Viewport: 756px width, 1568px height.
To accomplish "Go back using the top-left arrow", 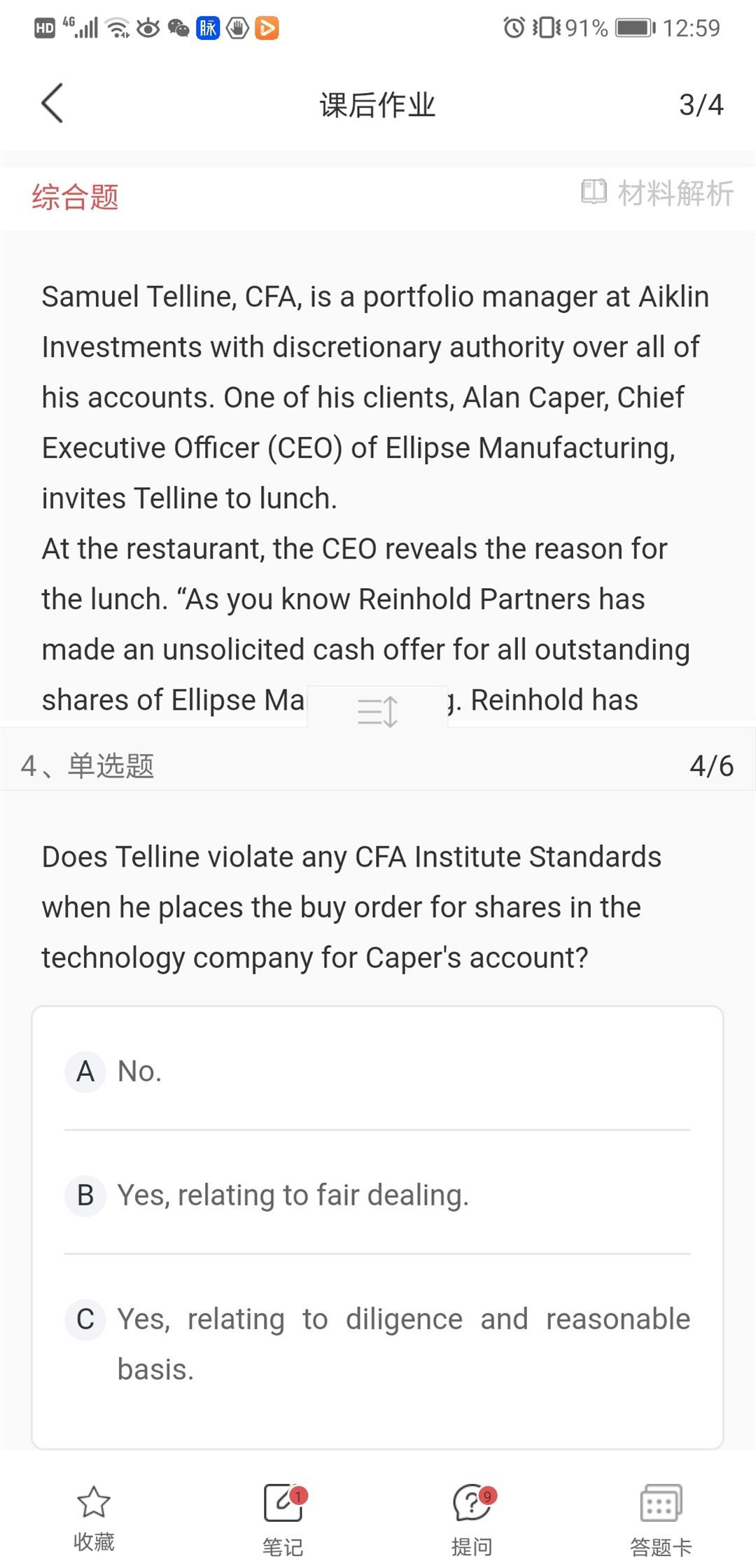I will 52,104.
